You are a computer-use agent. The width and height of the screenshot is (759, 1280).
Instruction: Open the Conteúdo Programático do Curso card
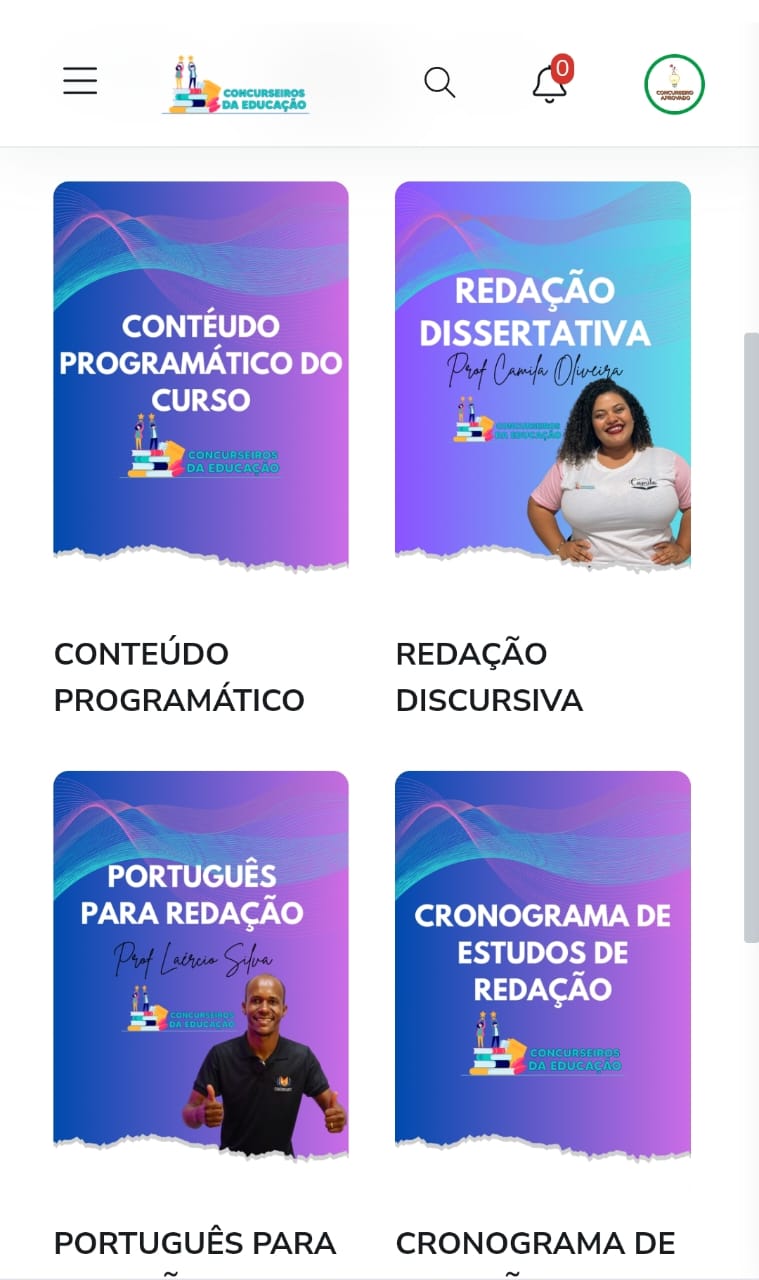tap(201, 375)
